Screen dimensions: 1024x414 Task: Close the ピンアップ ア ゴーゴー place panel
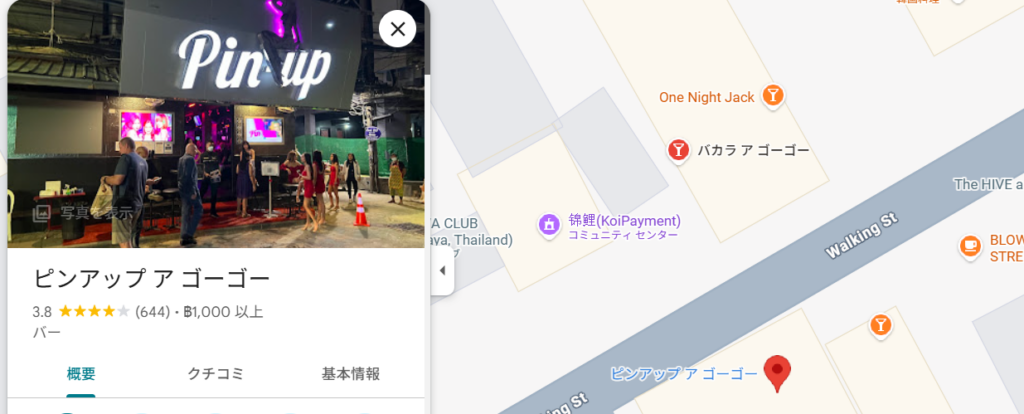click(x=397, y=29)
